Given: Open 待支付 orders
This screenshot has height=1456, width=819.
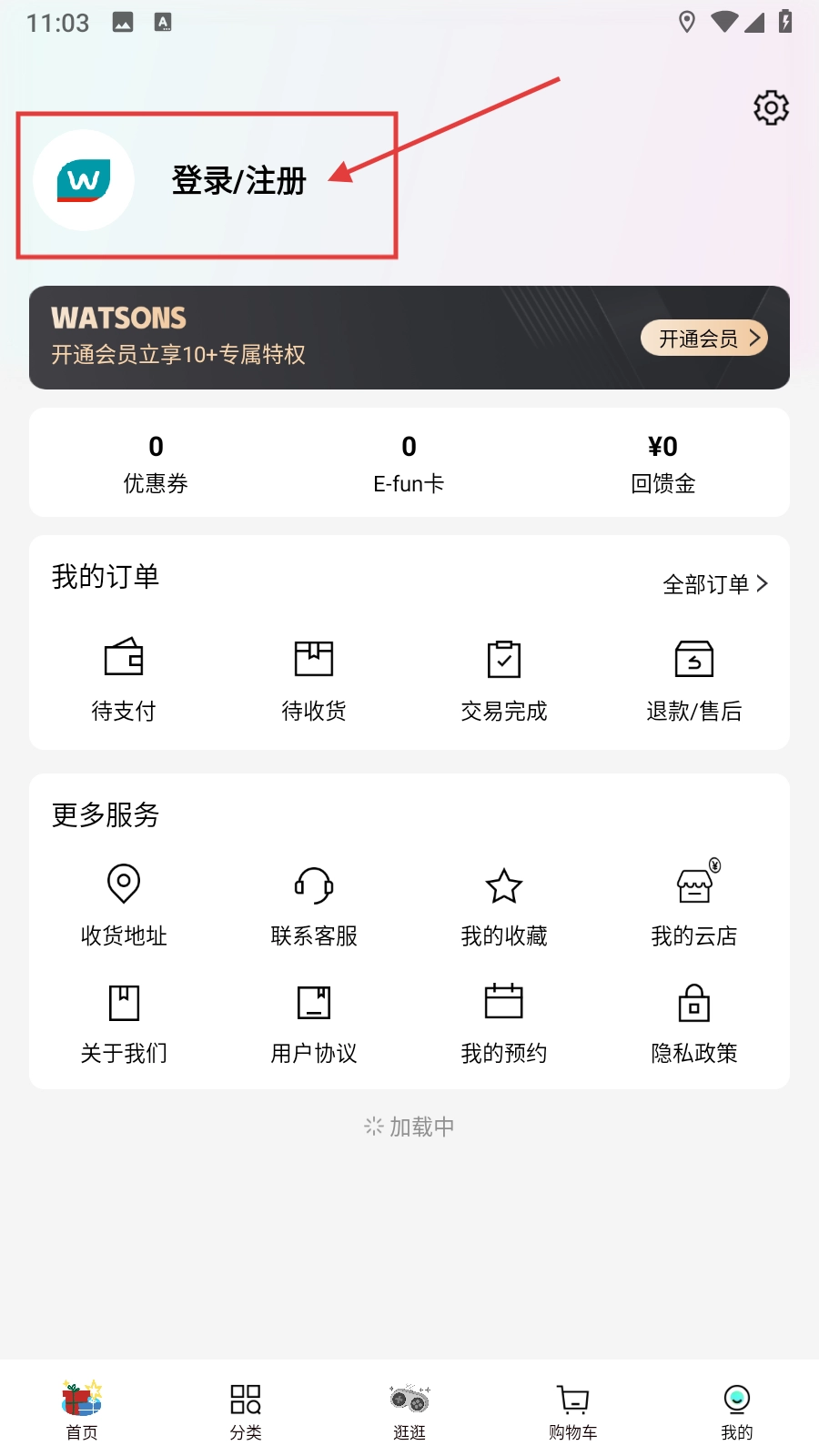Looking at the screenshot, I should [x=124, y=679].
